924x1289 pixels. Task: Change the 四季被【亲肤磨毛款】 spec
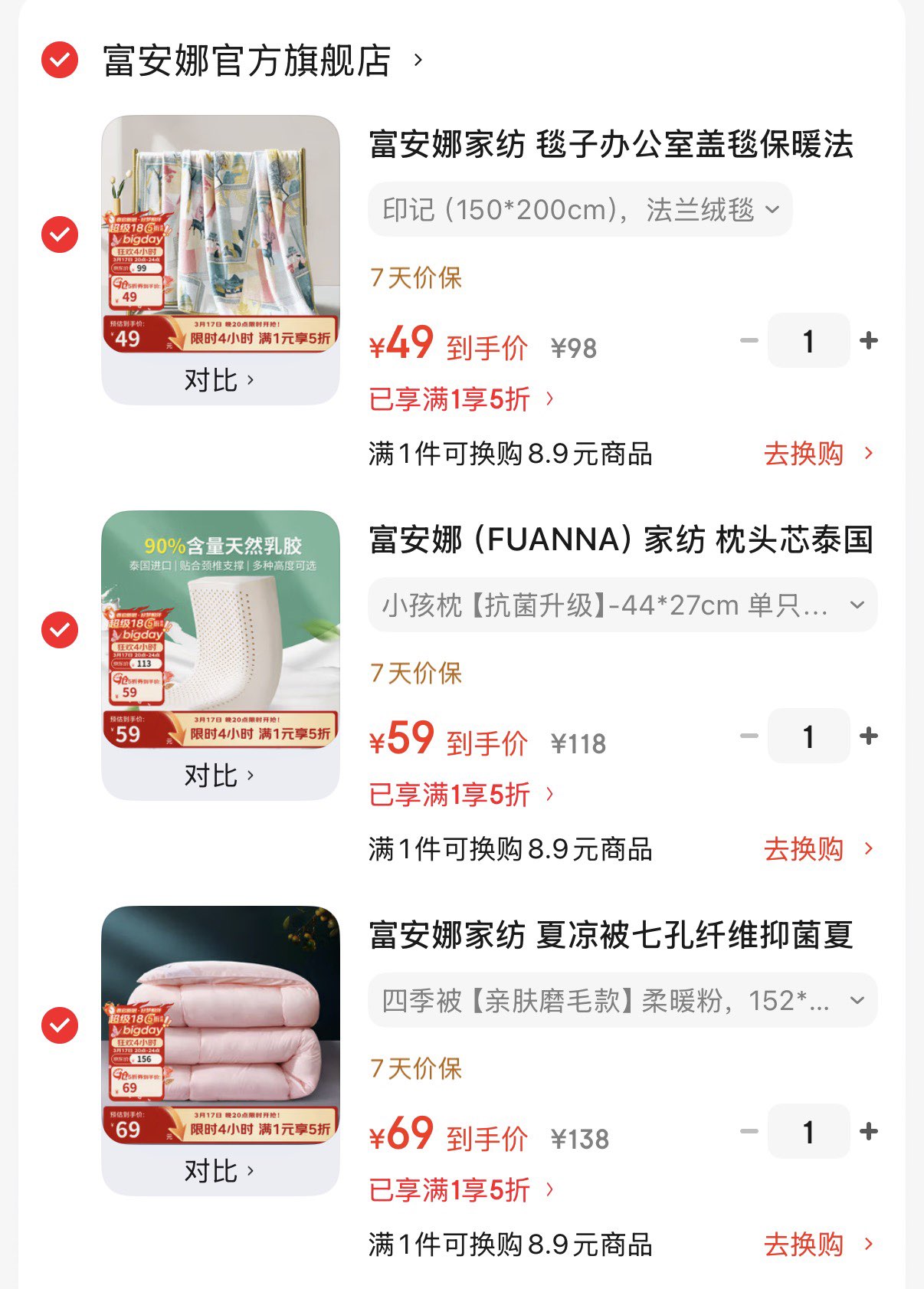[x=622, y=1001]
